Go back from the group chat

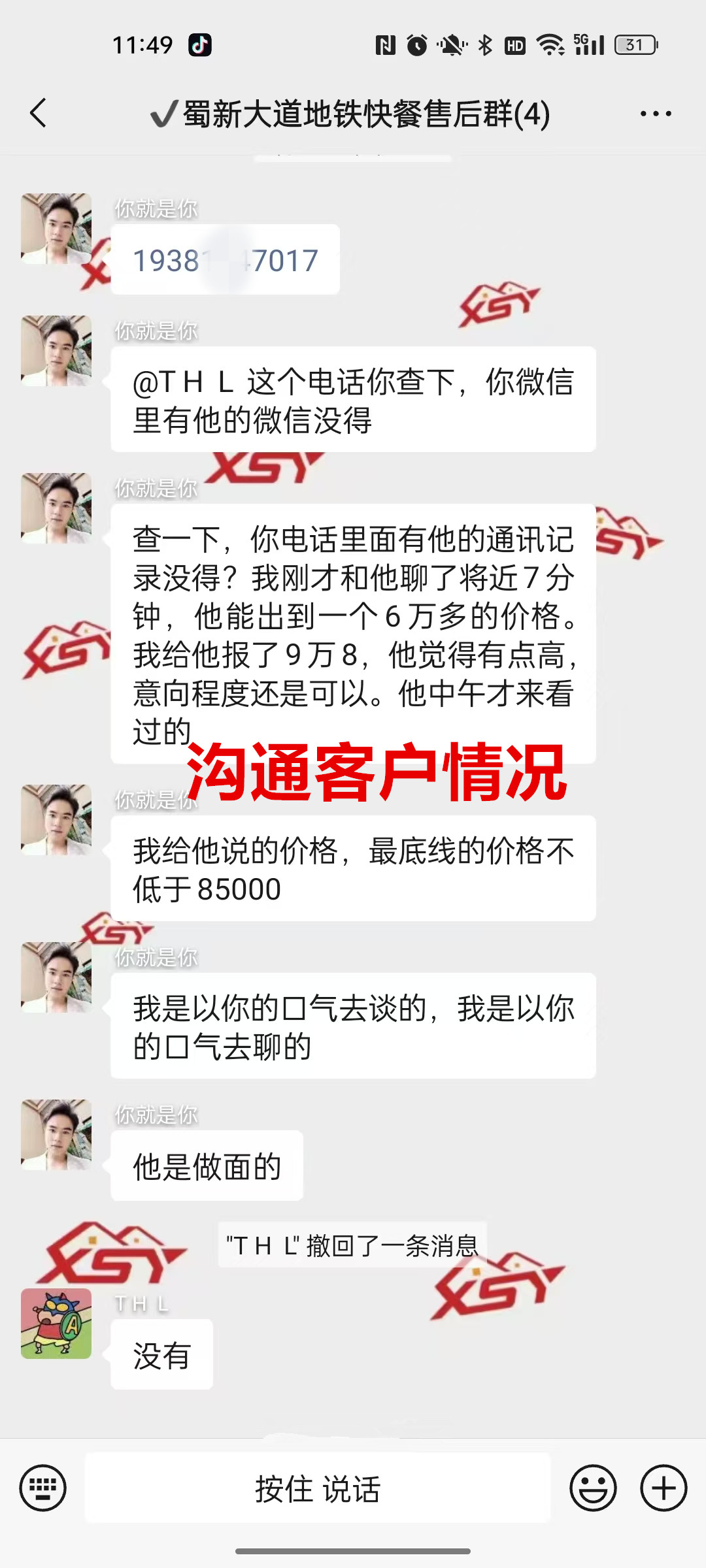tap(38, 114)
